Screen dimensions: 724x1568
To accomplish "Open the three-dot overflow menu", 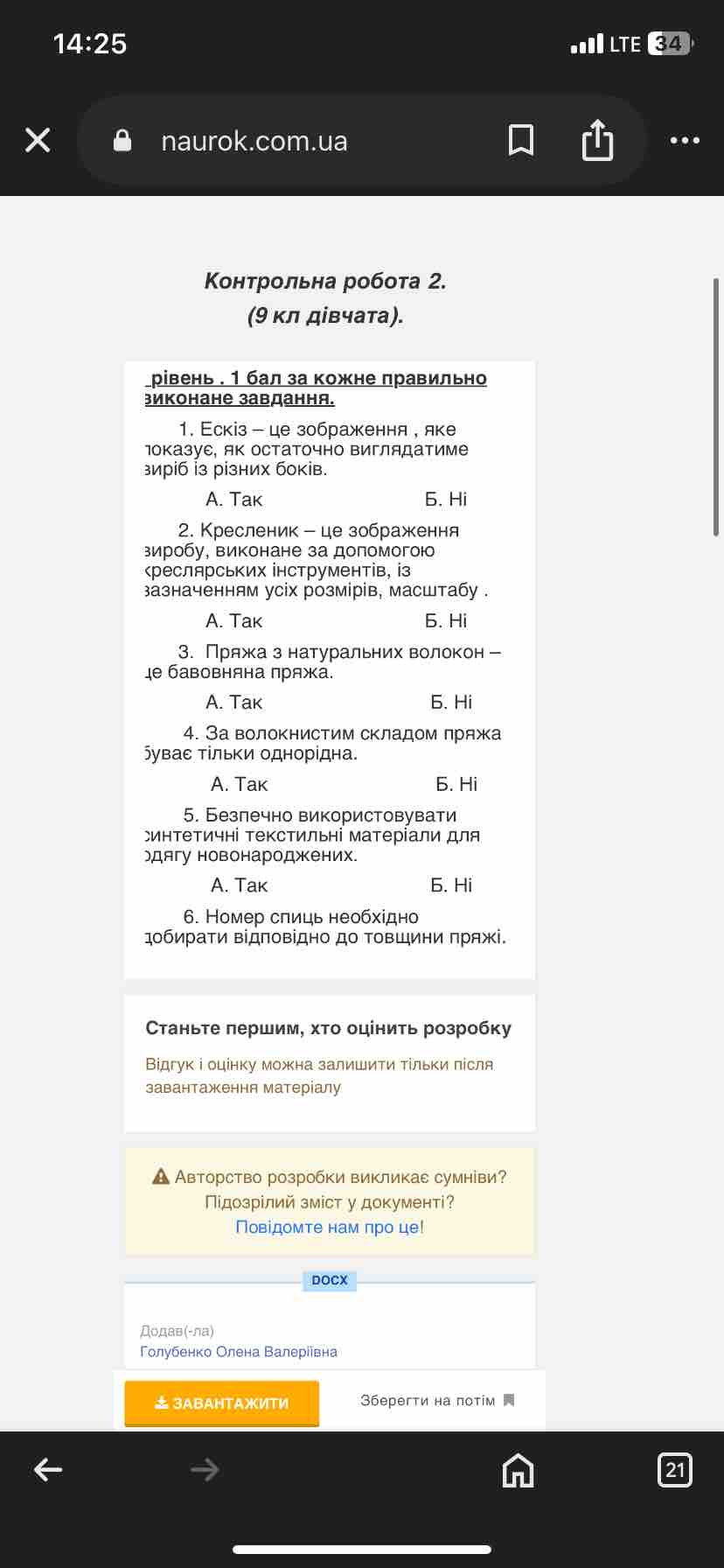I will pos(685,140).
